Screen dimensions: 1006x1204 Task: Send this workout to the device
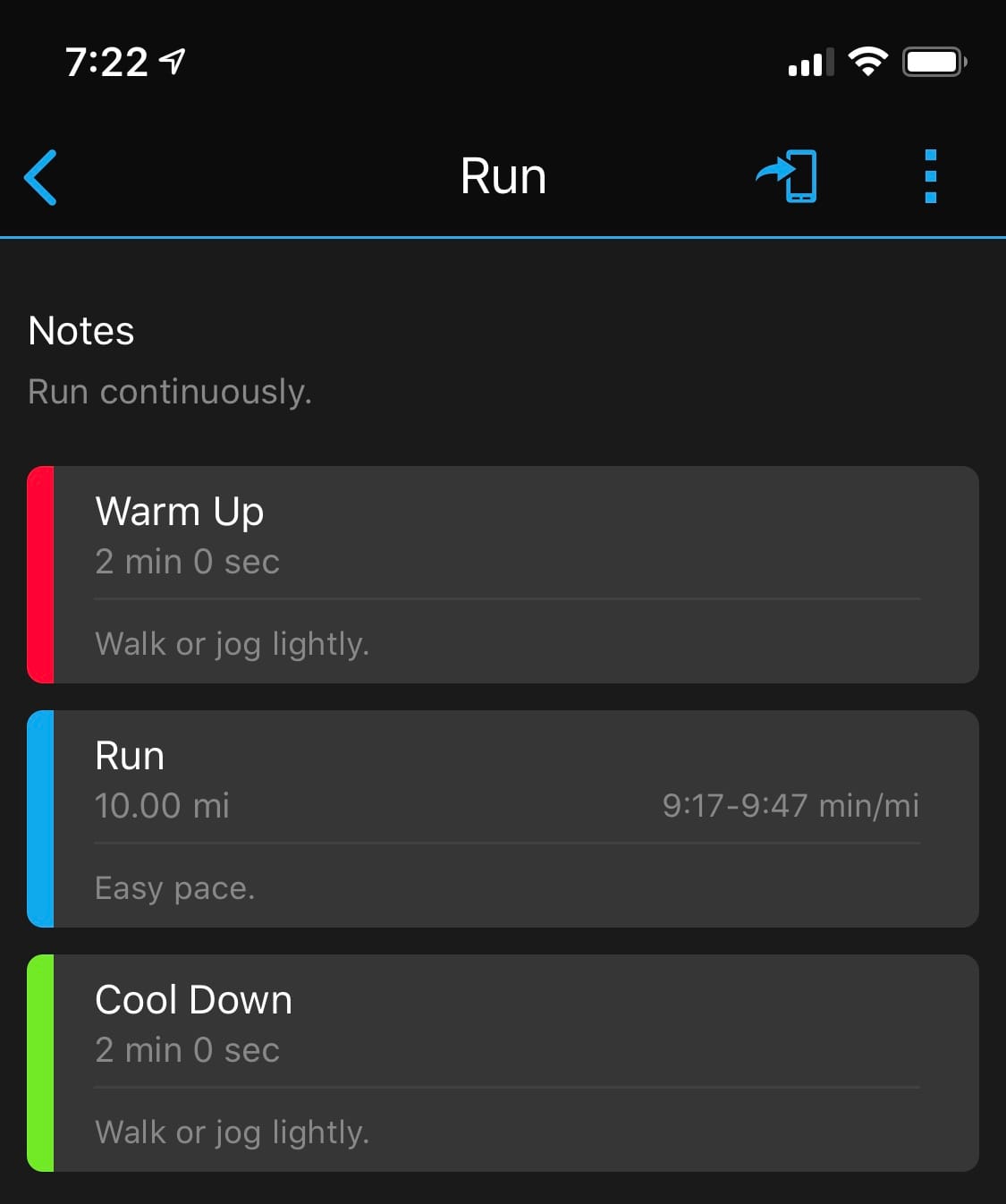click(x=788, y=176)
